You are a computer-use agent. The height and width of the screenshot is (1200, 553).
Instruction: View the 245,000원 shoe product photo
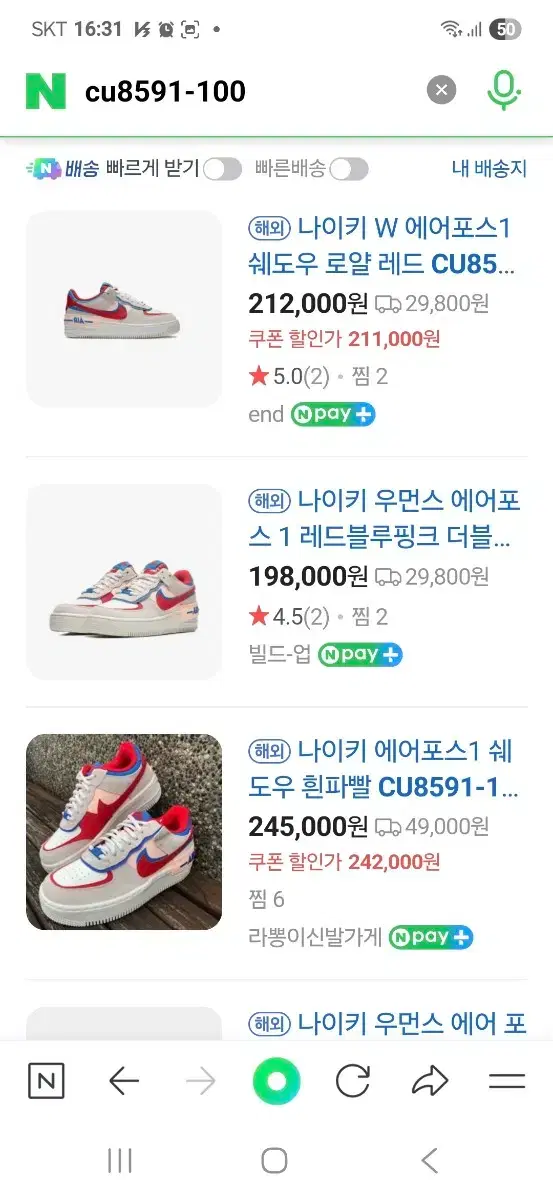pyautogui.click(x=124, y=832)
